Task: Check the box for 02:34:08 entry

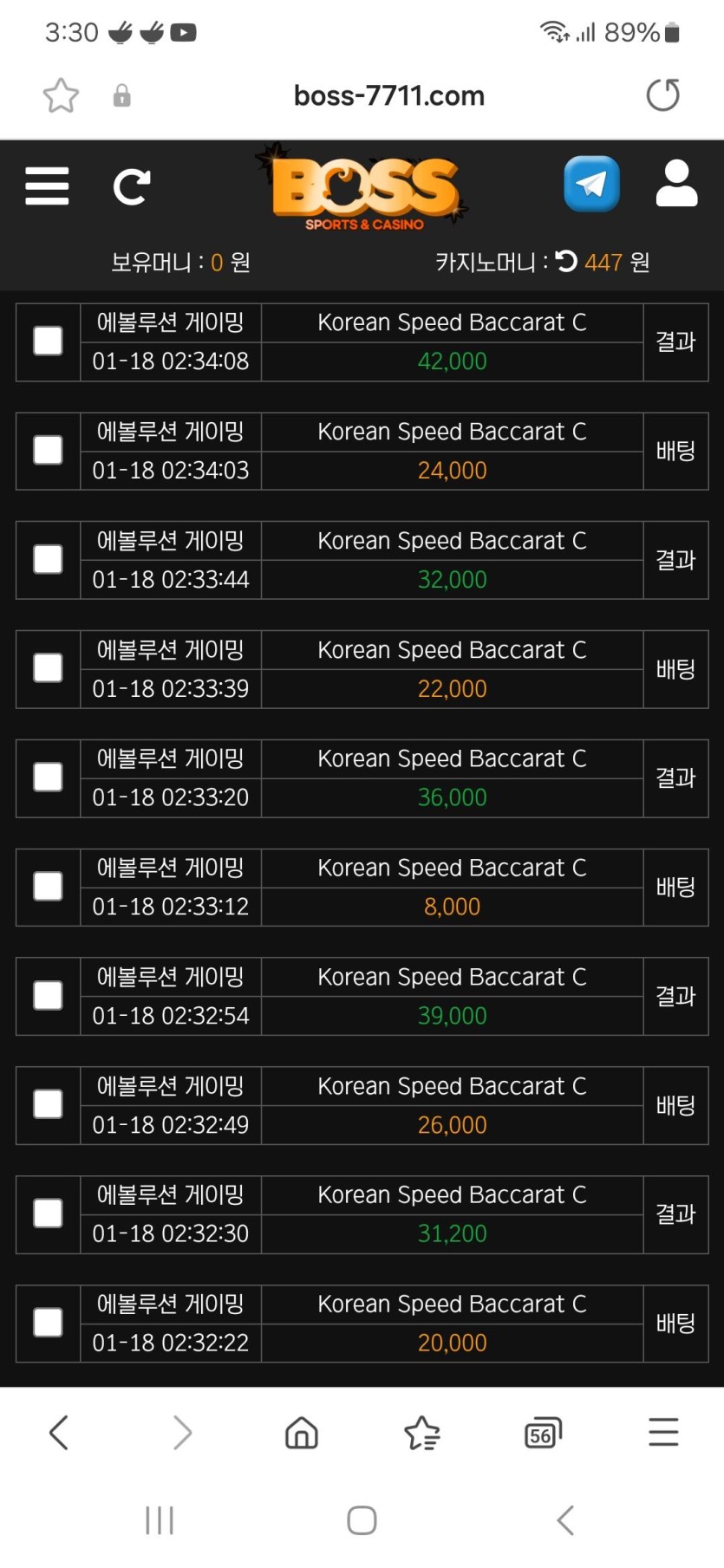Action: (48, 342)
